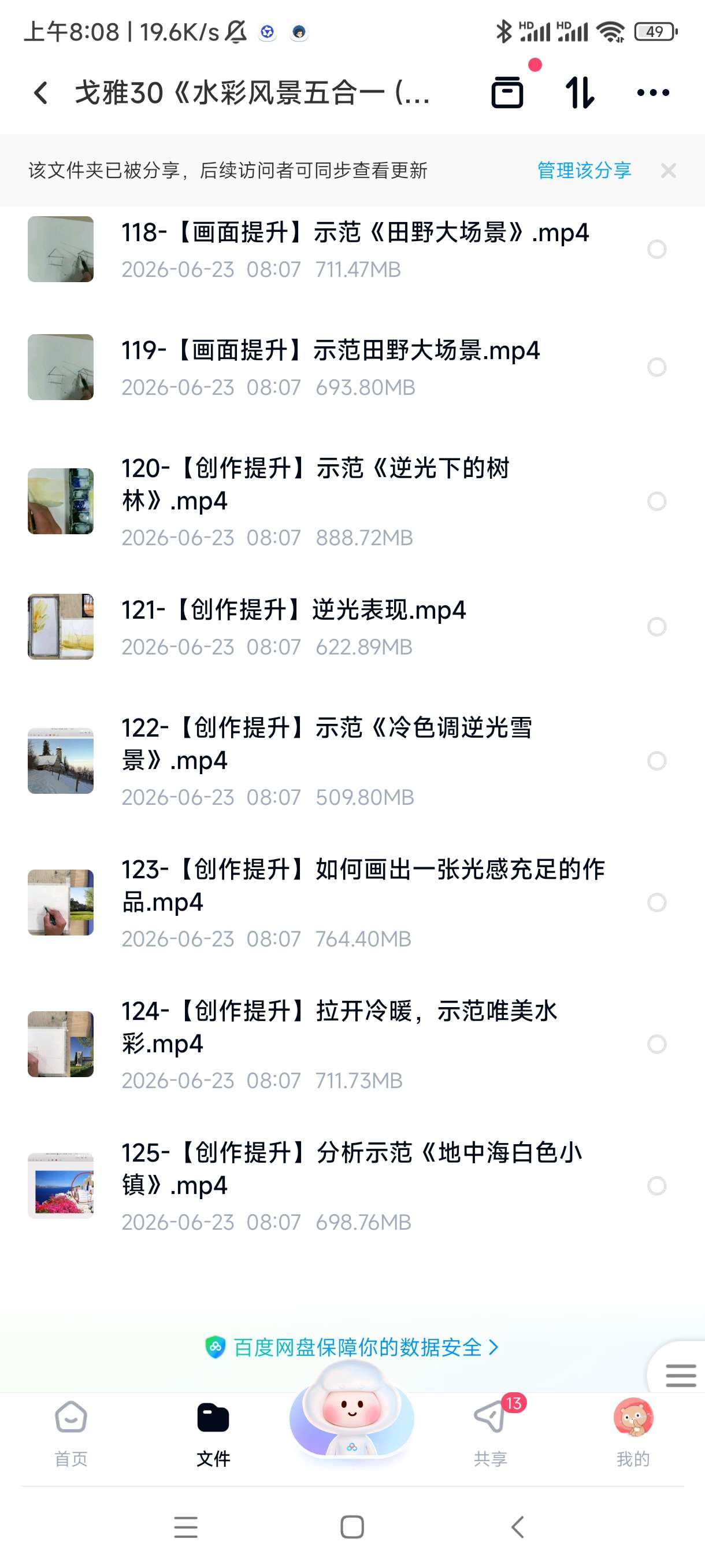Switch to the 共享 tab
Screen dimensions: 705x1568
(x=491, y=1434)
